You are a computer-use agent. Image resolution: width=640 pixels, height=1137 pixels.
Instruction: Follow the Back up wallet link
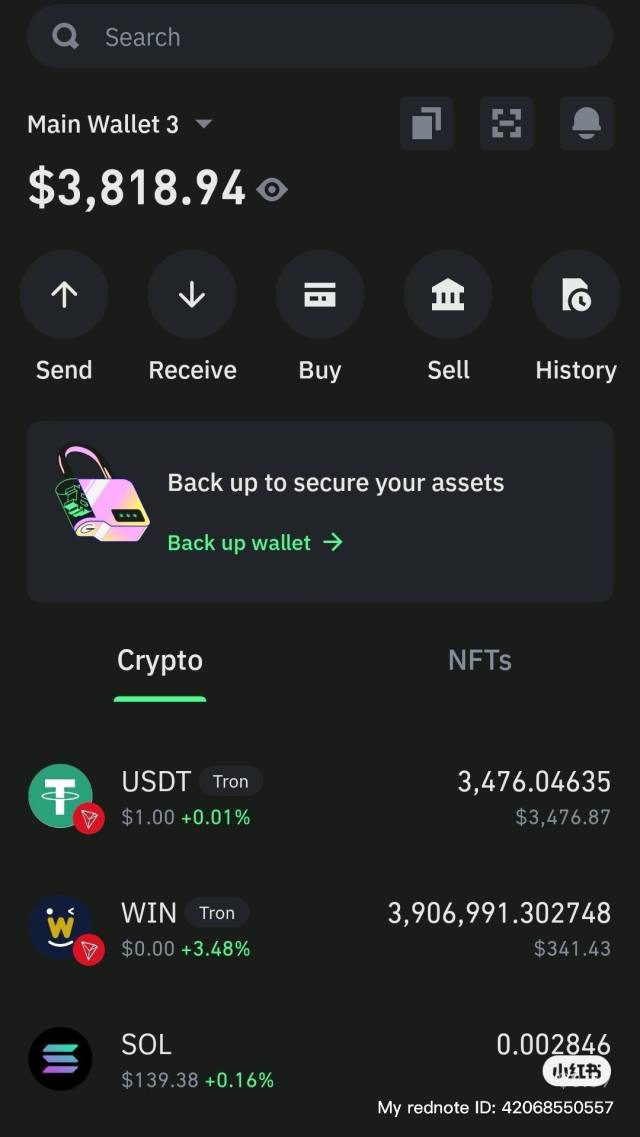[x=255, y=542]
